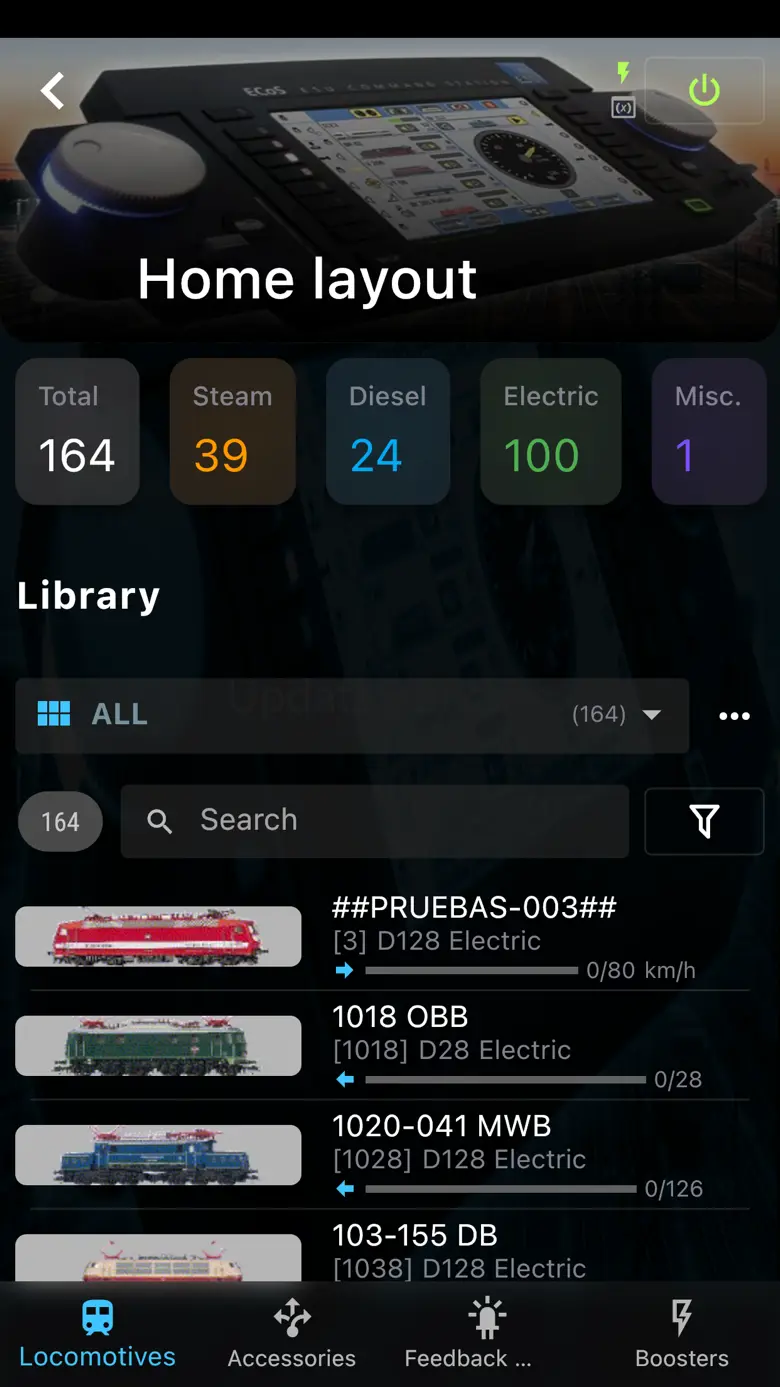This screenshot has height=1387, width=780.
Task: Open the filter options
Action: click(704, 821)
